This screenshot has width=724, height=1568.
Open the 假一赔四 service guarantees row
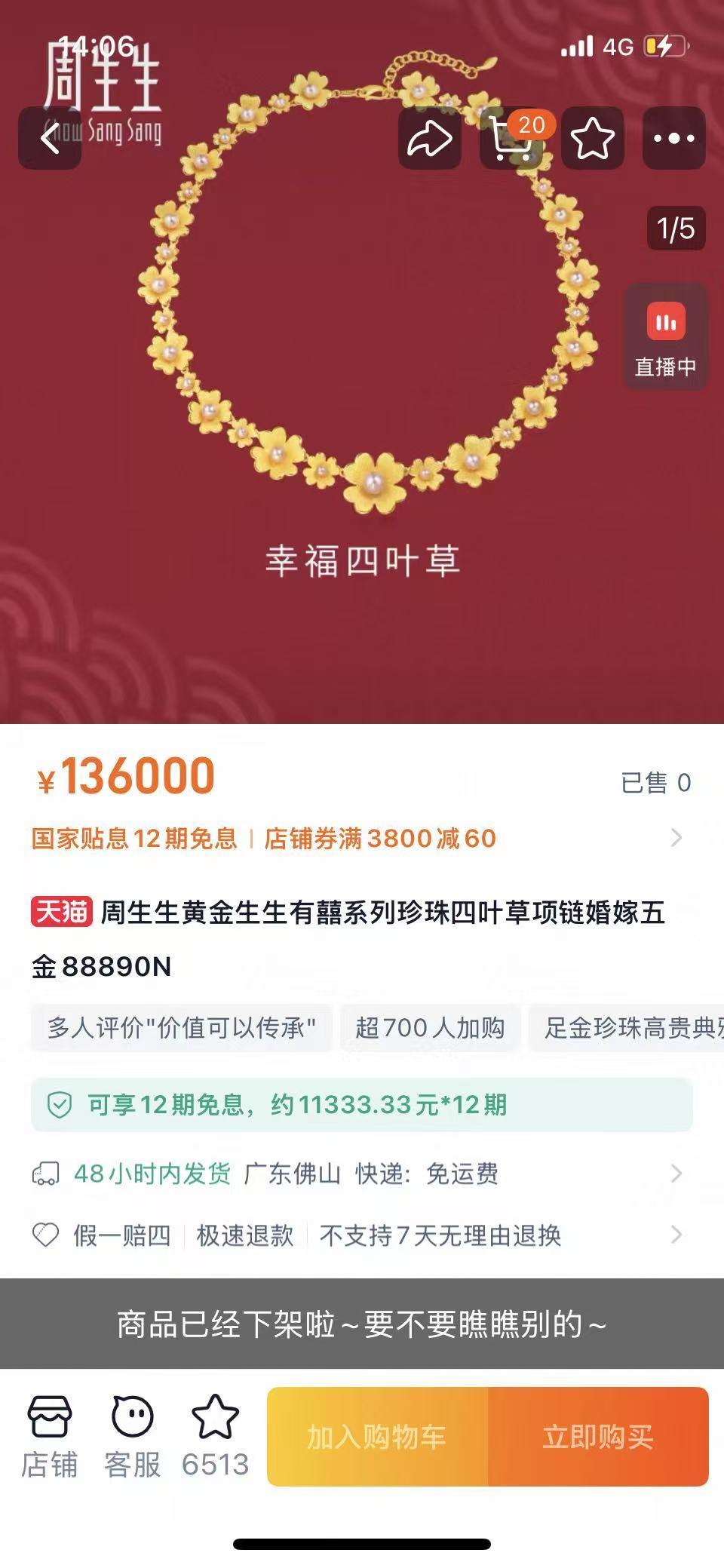[360, 1235]
